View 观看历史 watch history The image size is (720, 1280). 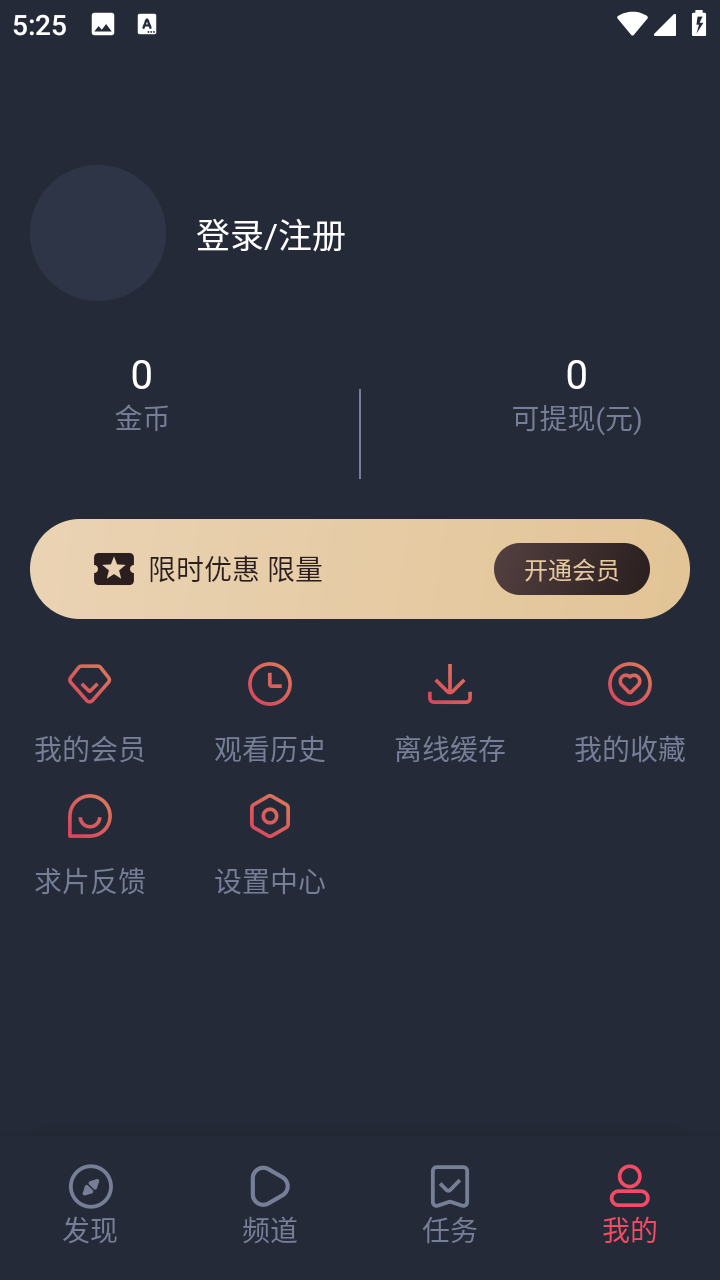pos(270,712)
